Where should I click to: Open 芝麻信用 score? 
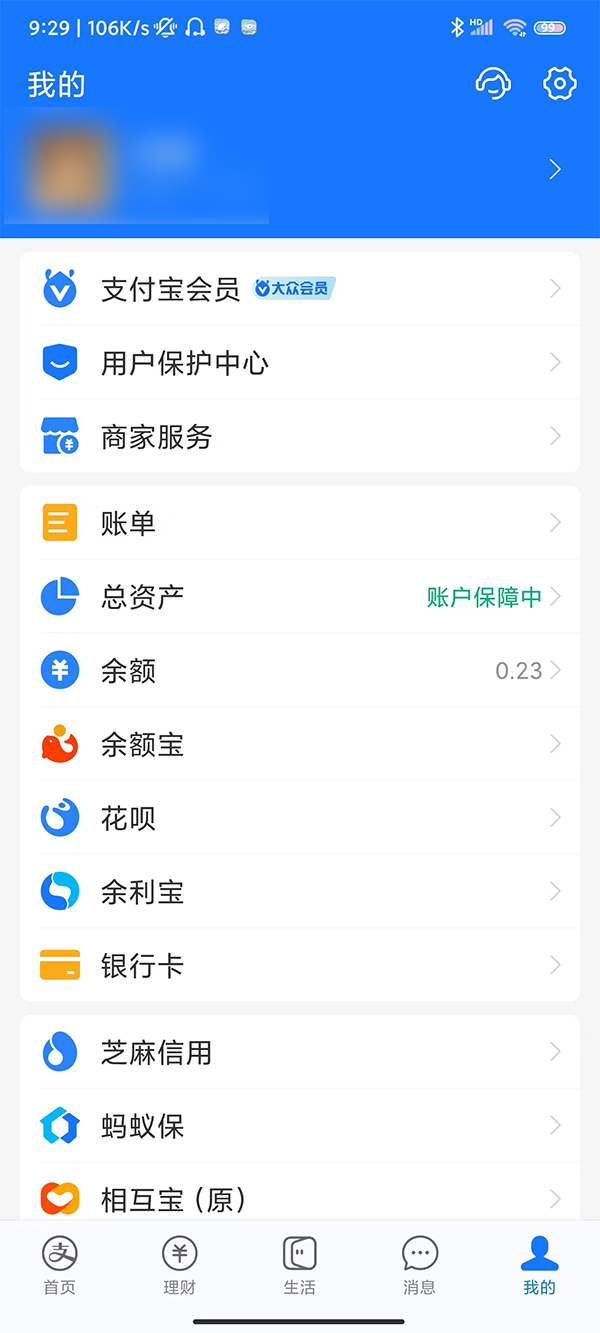[x=300, y=1052]
